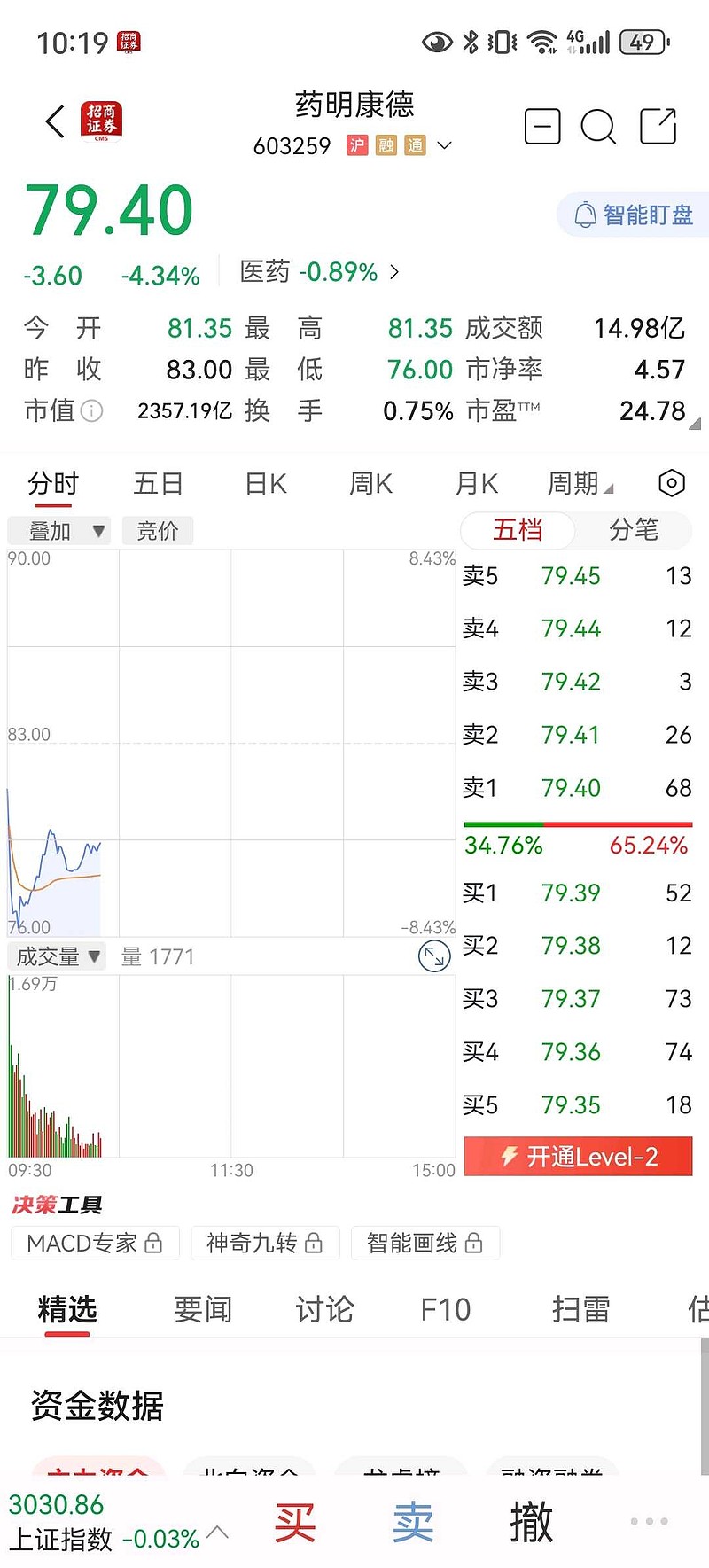709x1568 pixels.
Task: Go back using the top-left arrow
Action: (x=55, y=122)
